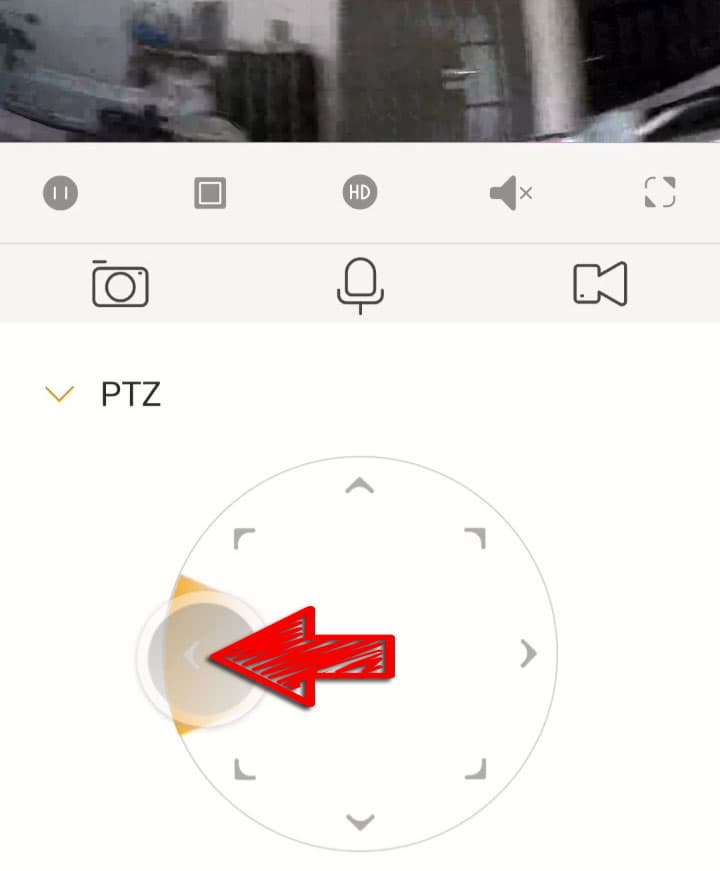Pan camera left with PTZ arrow

coord(194,655)
